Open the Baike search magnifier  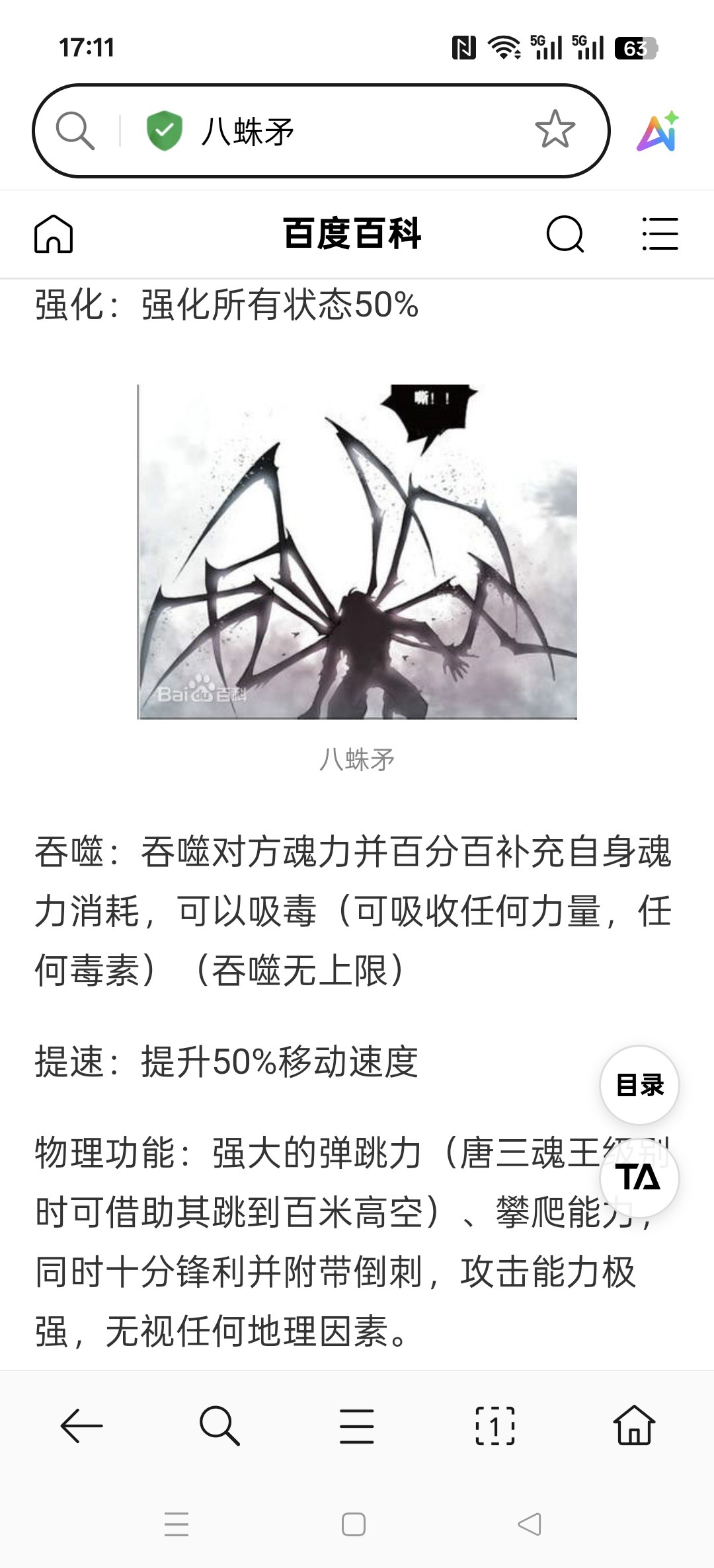pos(565,234)
